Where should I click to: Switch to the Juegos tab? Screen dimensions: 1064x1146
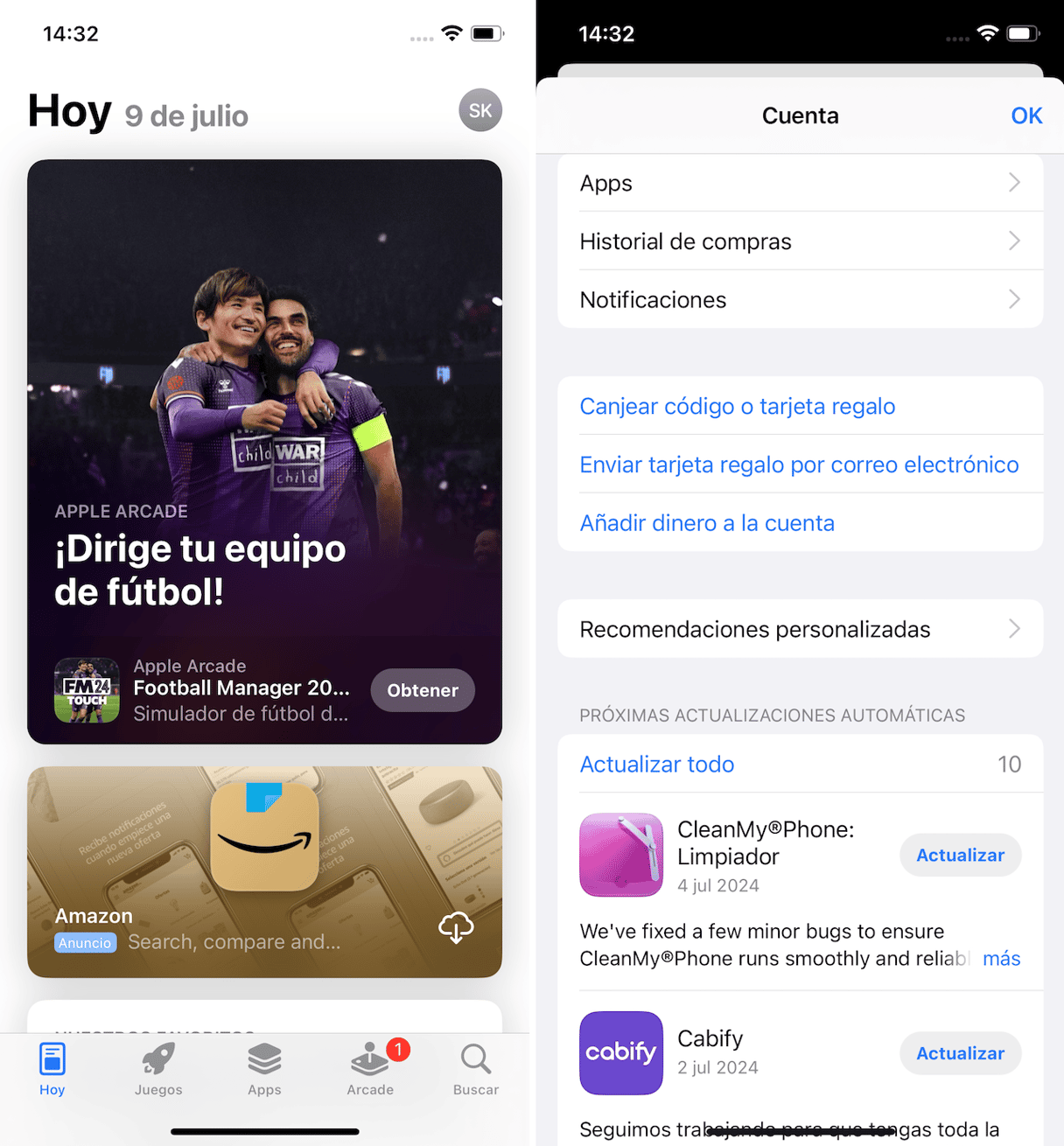pos(158,1069)
